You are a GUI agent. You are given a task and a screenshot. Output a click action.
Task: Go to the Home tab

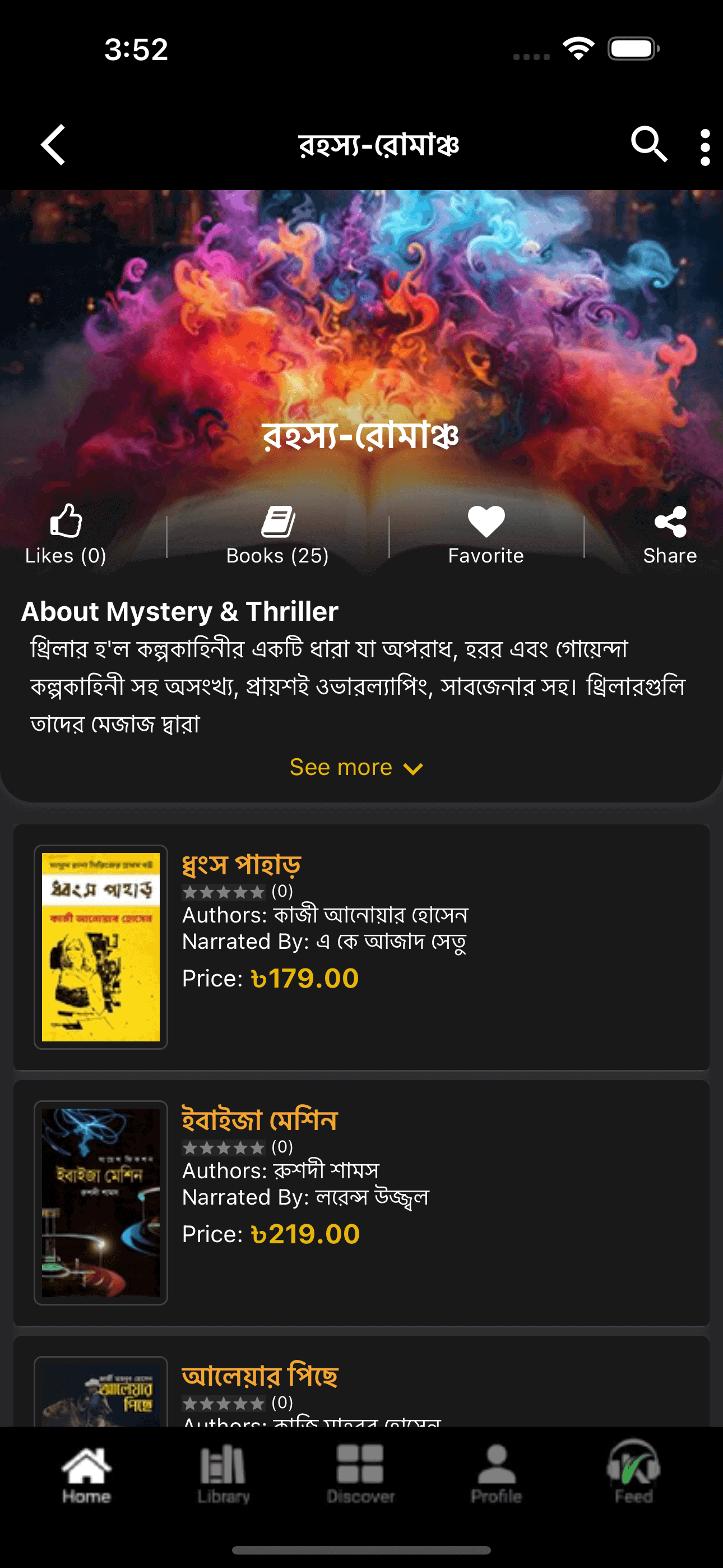tap(86, 1473)
